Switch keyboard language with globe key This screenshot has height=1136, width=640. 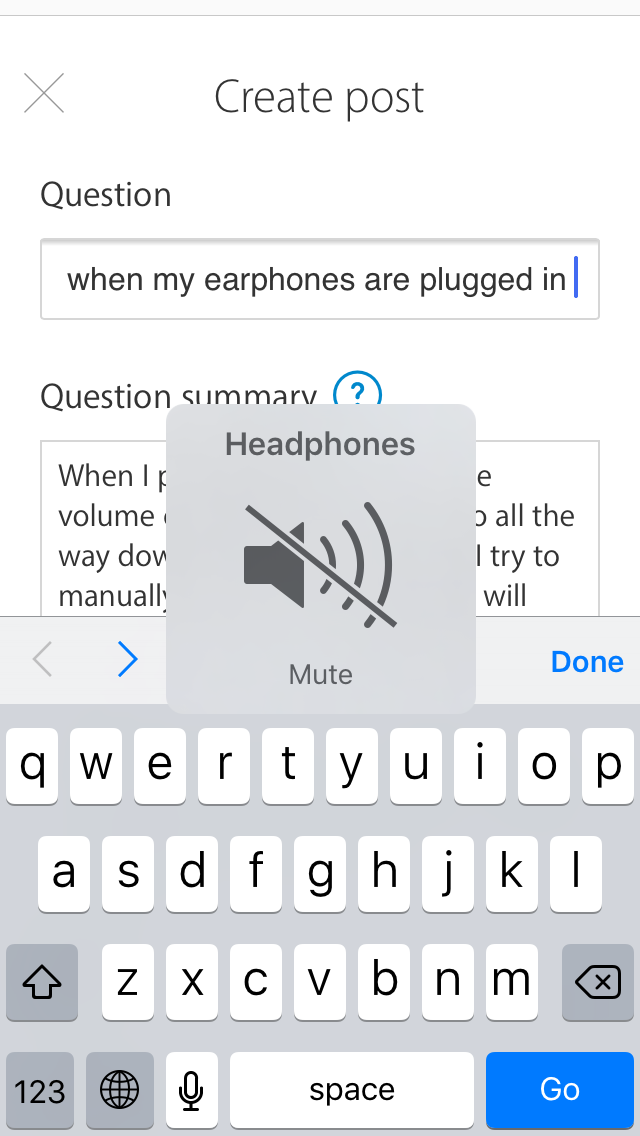point(120,1090)
